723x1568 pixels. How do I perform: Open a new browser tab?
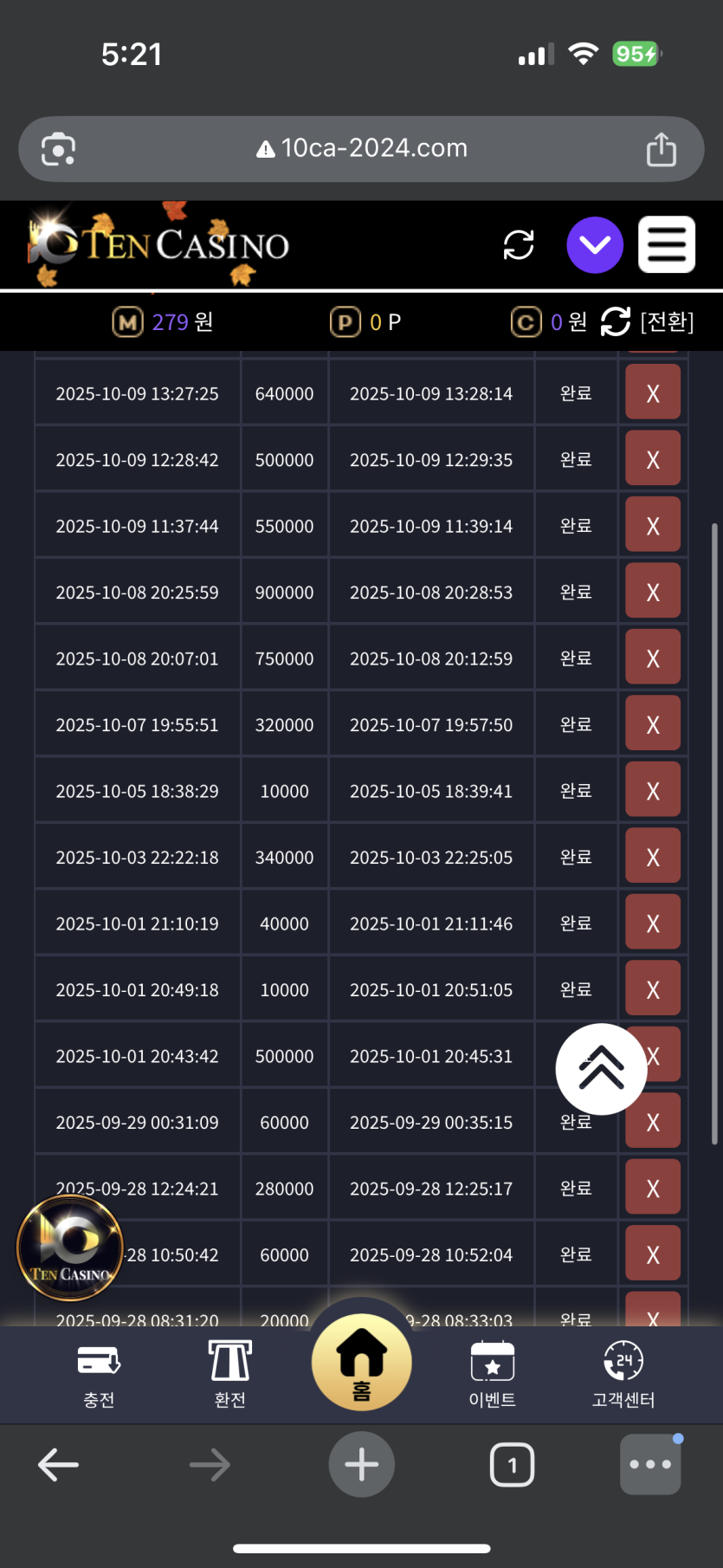pos(362,1465)
